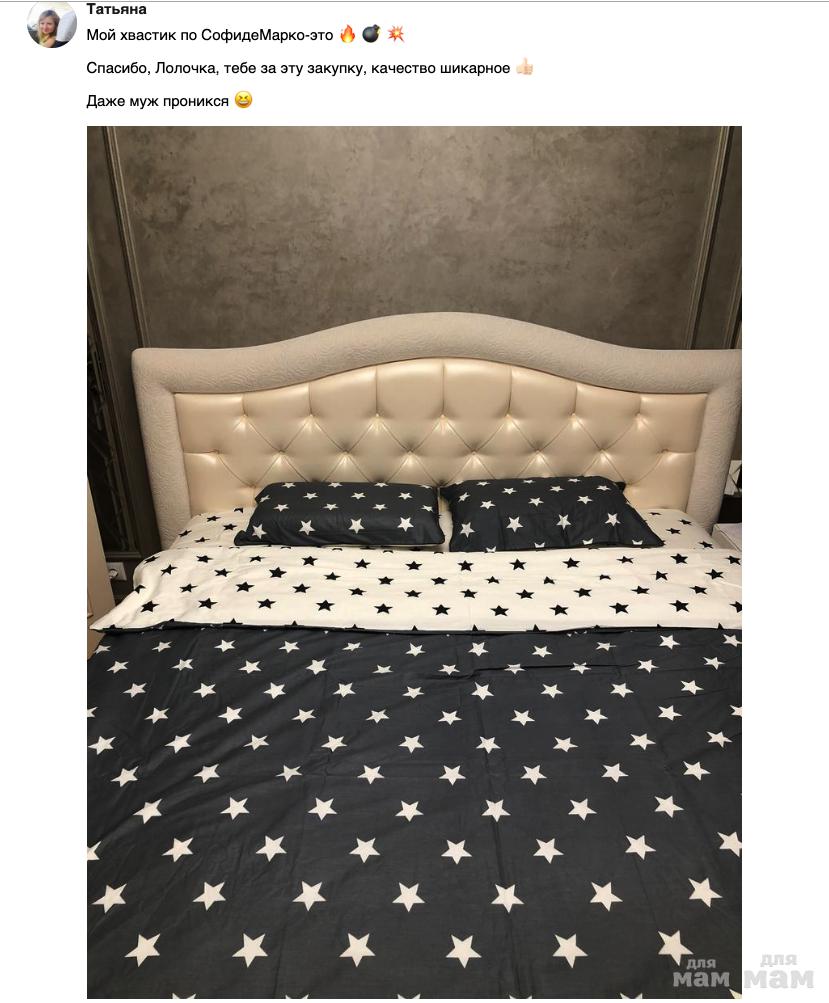Viewport: 829px width, 1003px height.
Task: Open Татьяна's profile avatar
Action: [51, 24]
